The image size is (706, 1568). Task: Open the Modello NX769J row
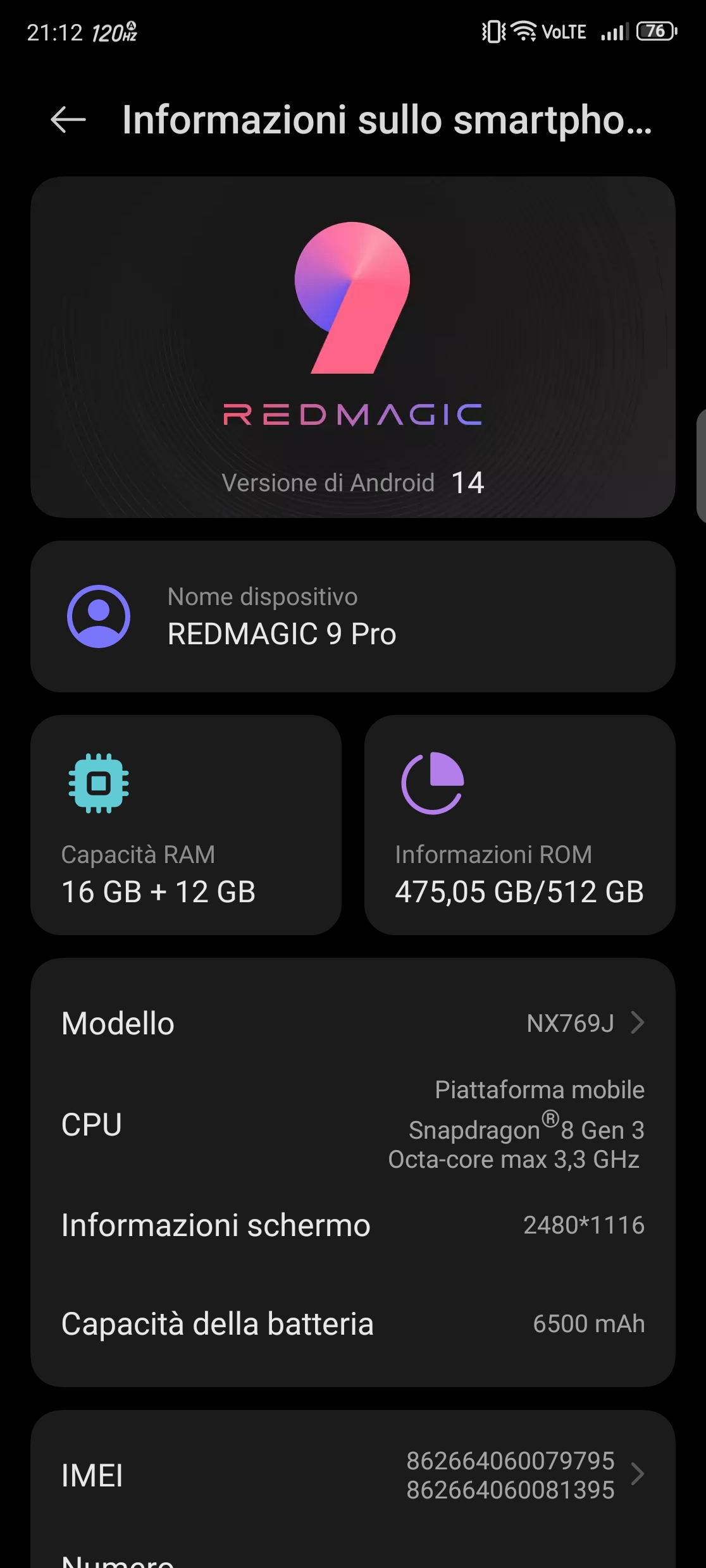pyautogui.click(x=352, y=1023)
